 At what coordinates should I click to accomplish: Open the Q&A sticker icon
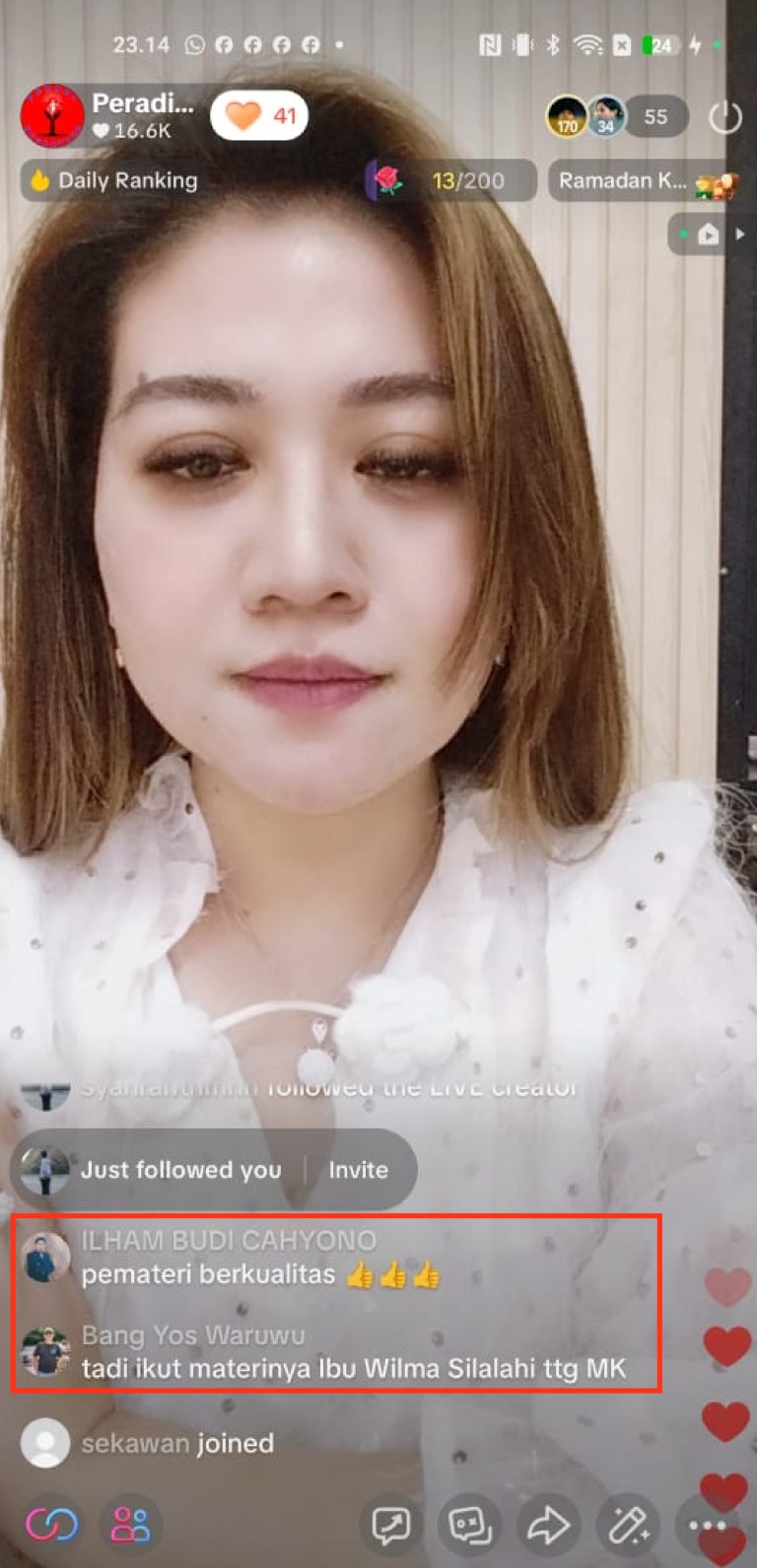(x=469, y=1525)
